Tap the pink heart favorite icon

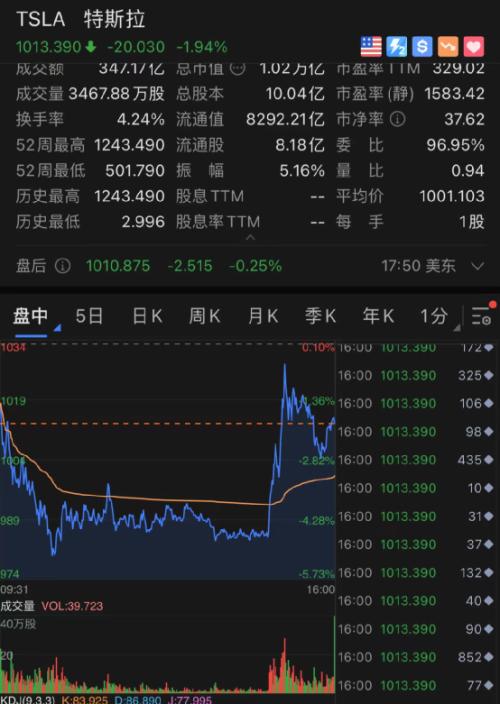(474, 47)
